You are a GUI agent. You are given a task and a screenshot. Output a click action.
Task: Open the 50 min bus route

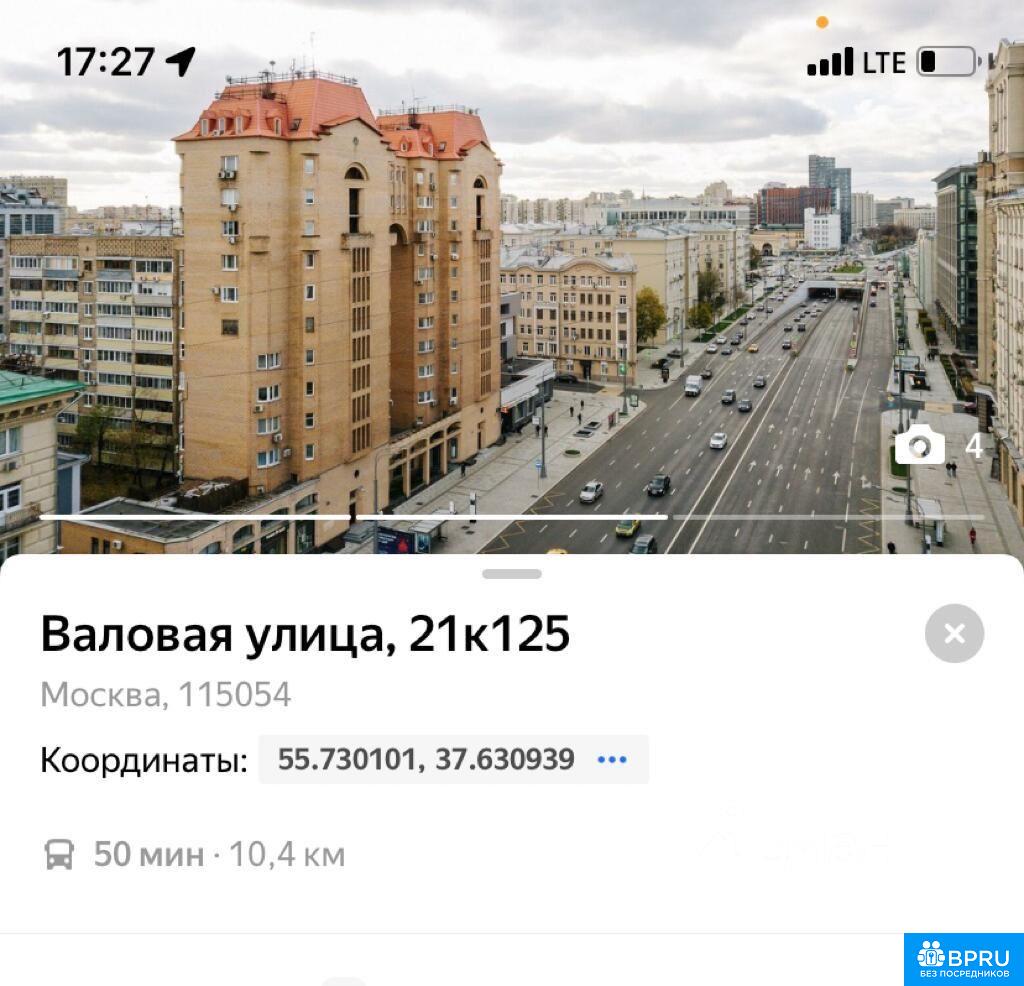(195, 855)
